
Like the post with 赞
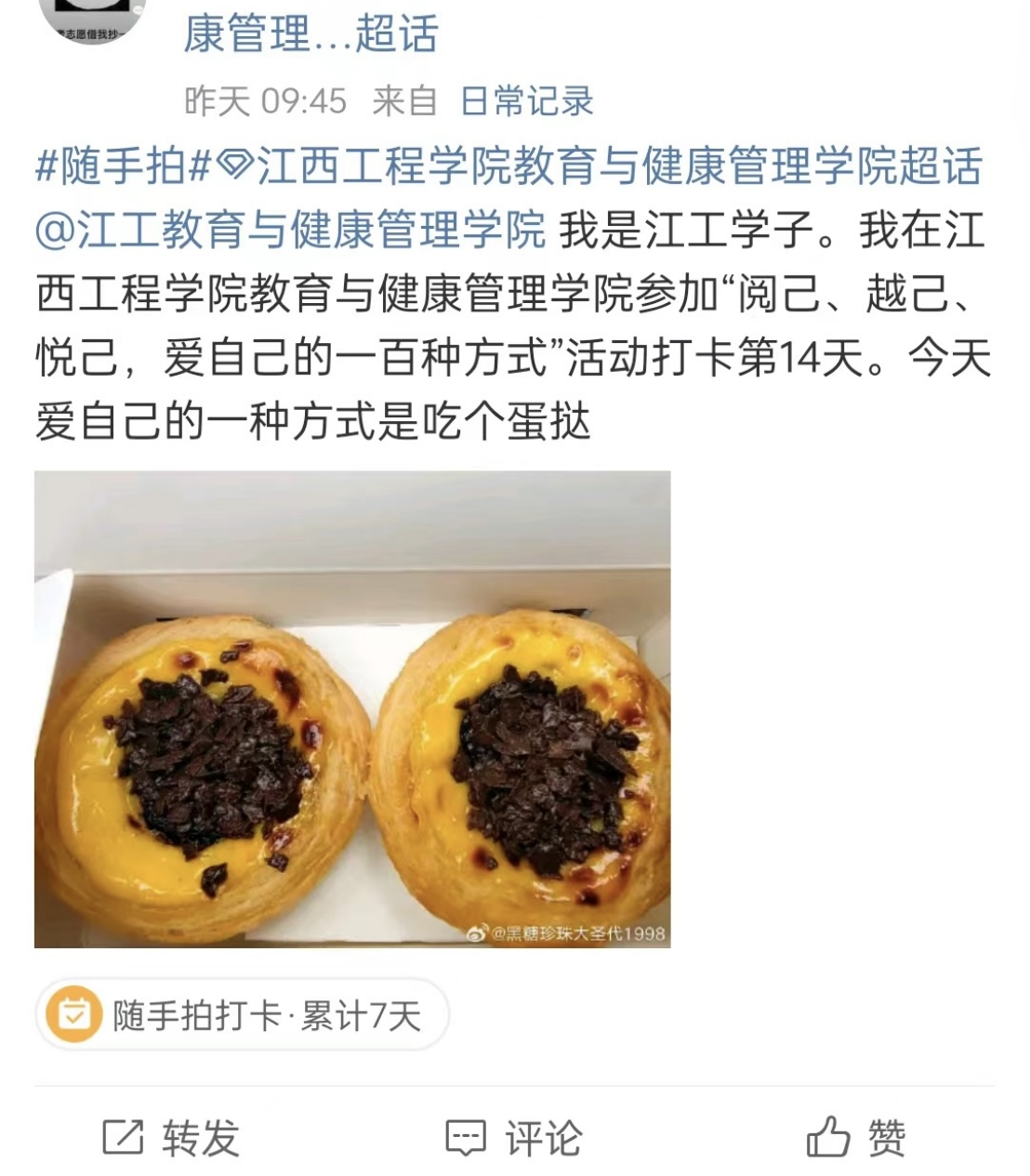pos(855,1138)
